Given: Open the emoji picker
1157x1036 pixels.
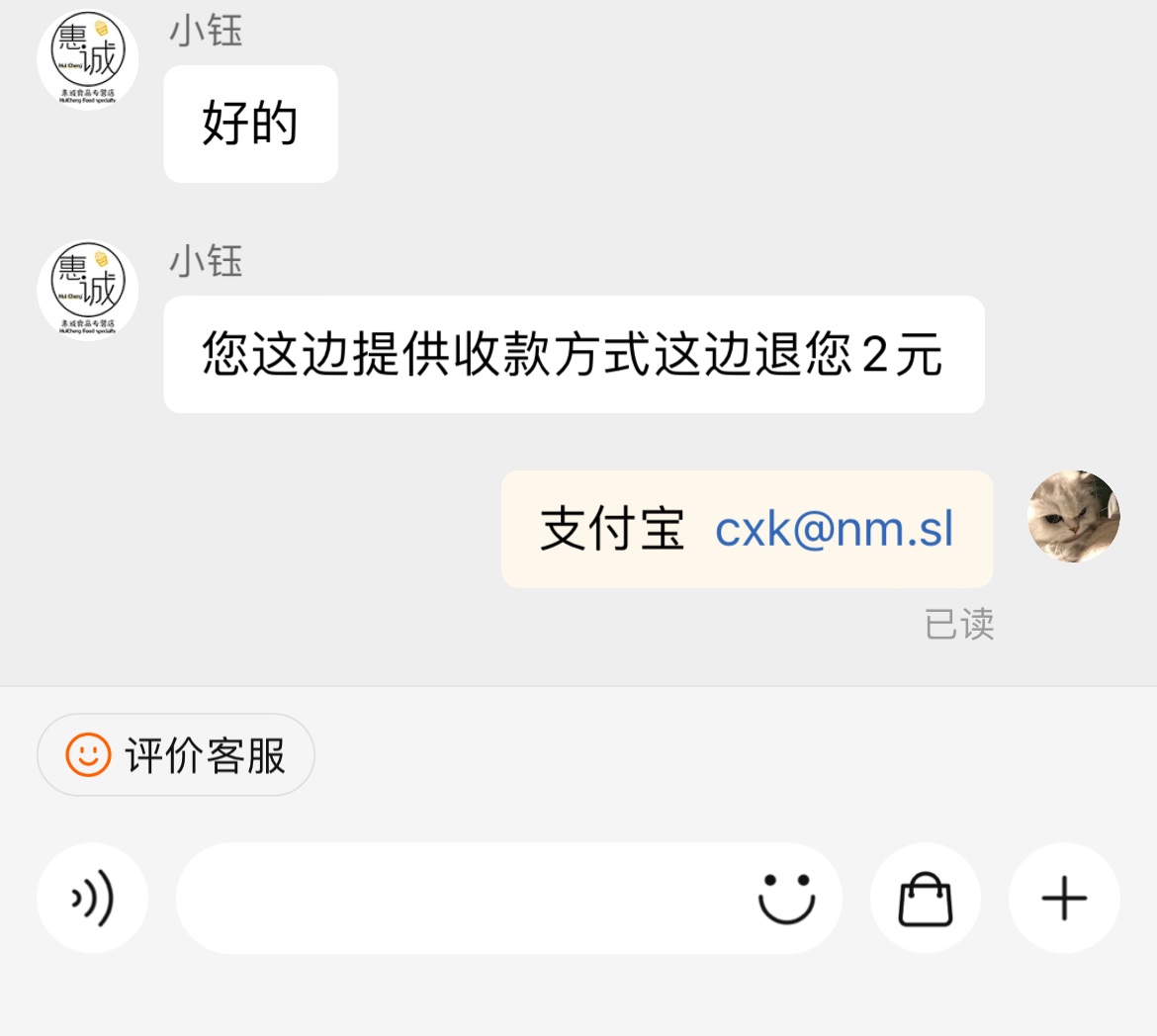Looking at the screenshot, I should (786, 898).
